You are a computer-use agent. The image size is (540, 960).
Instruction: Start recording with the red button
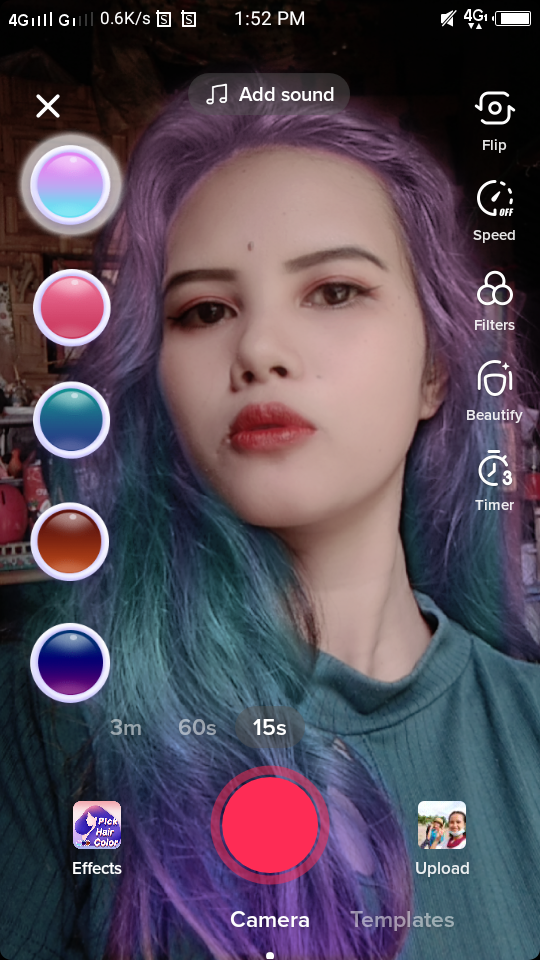coord(270,825)
